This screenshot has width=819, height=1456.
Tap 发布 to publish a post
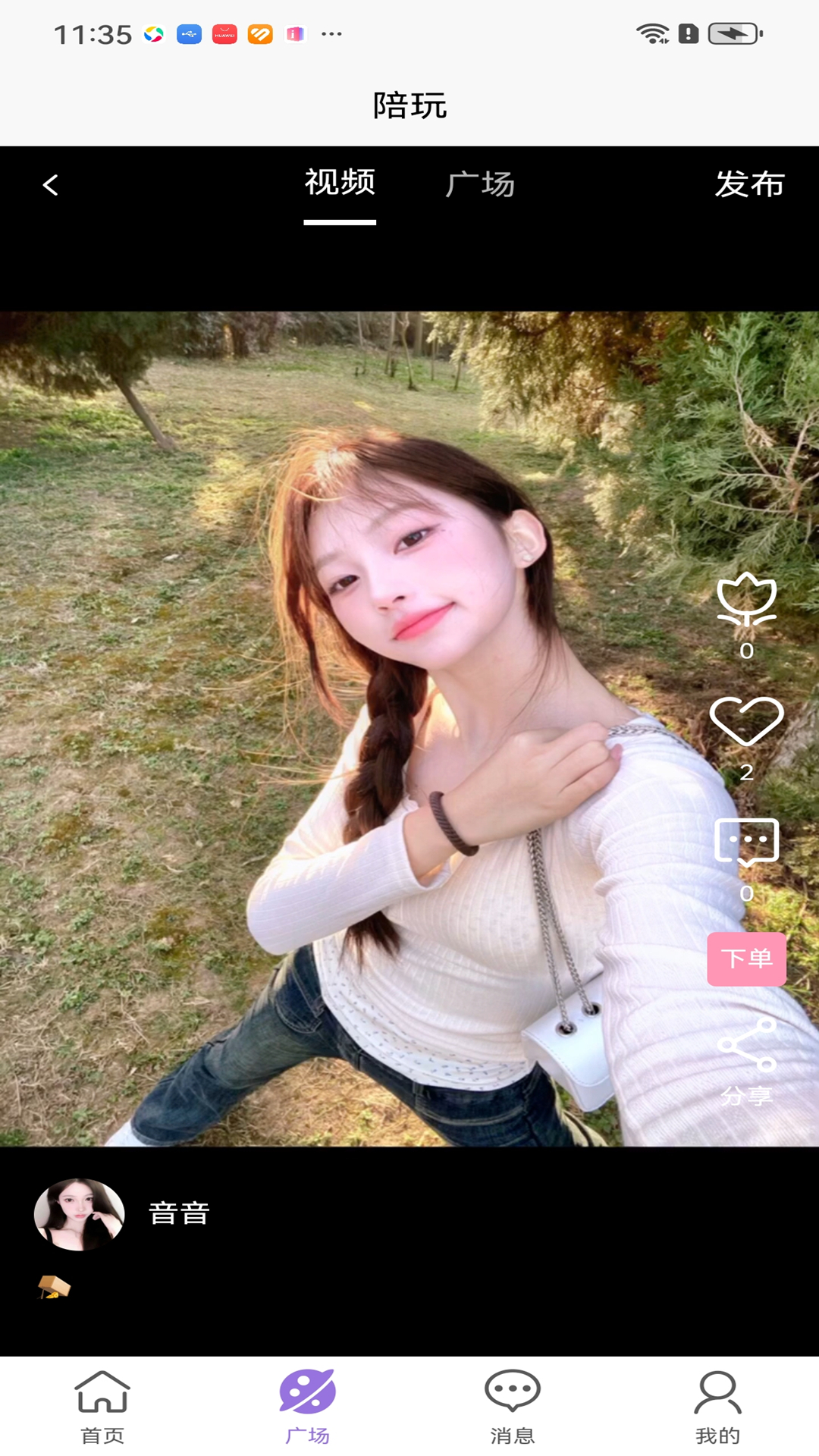point(749,184)
